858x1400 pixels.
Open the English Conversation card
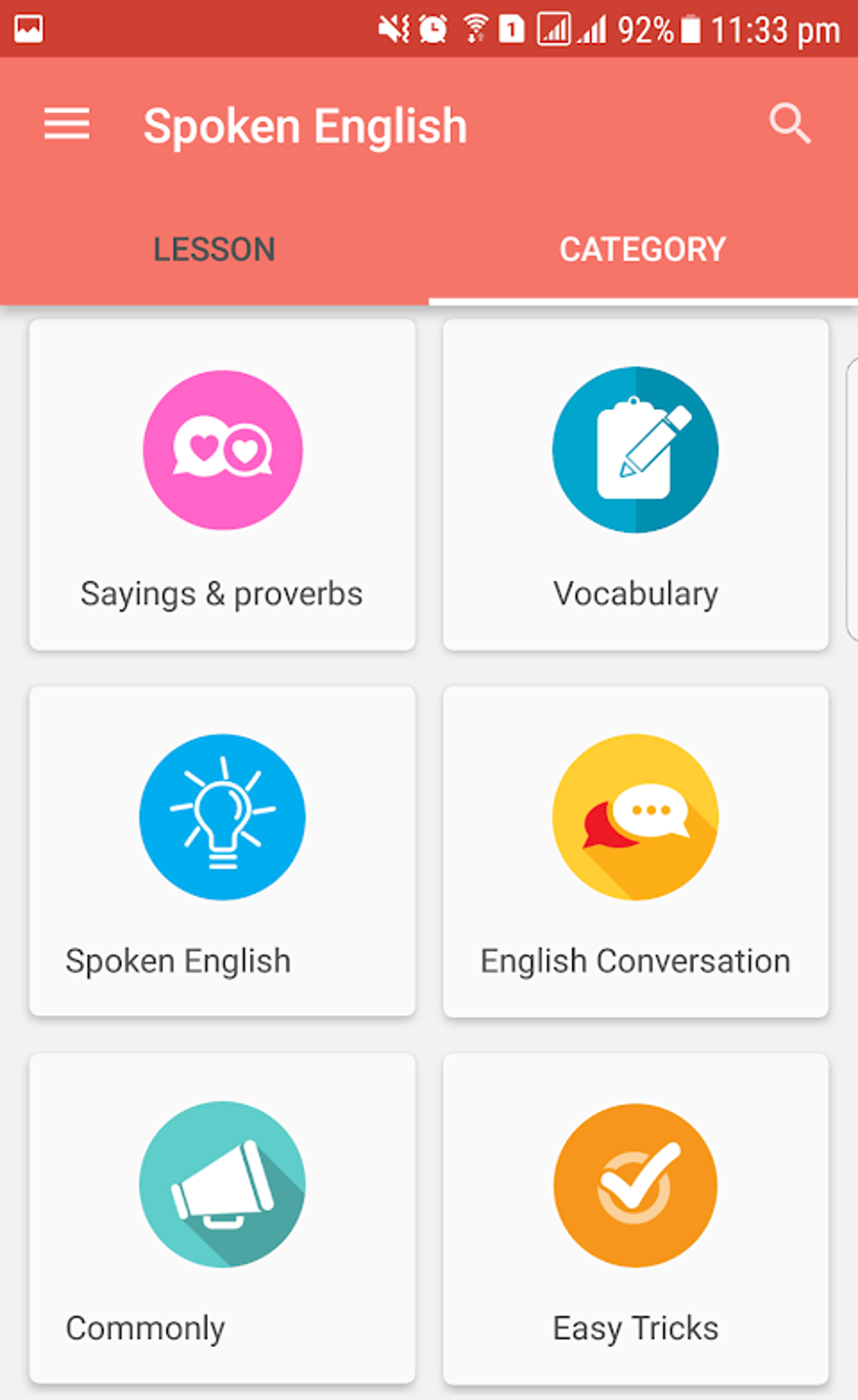[x=635, y=851]
